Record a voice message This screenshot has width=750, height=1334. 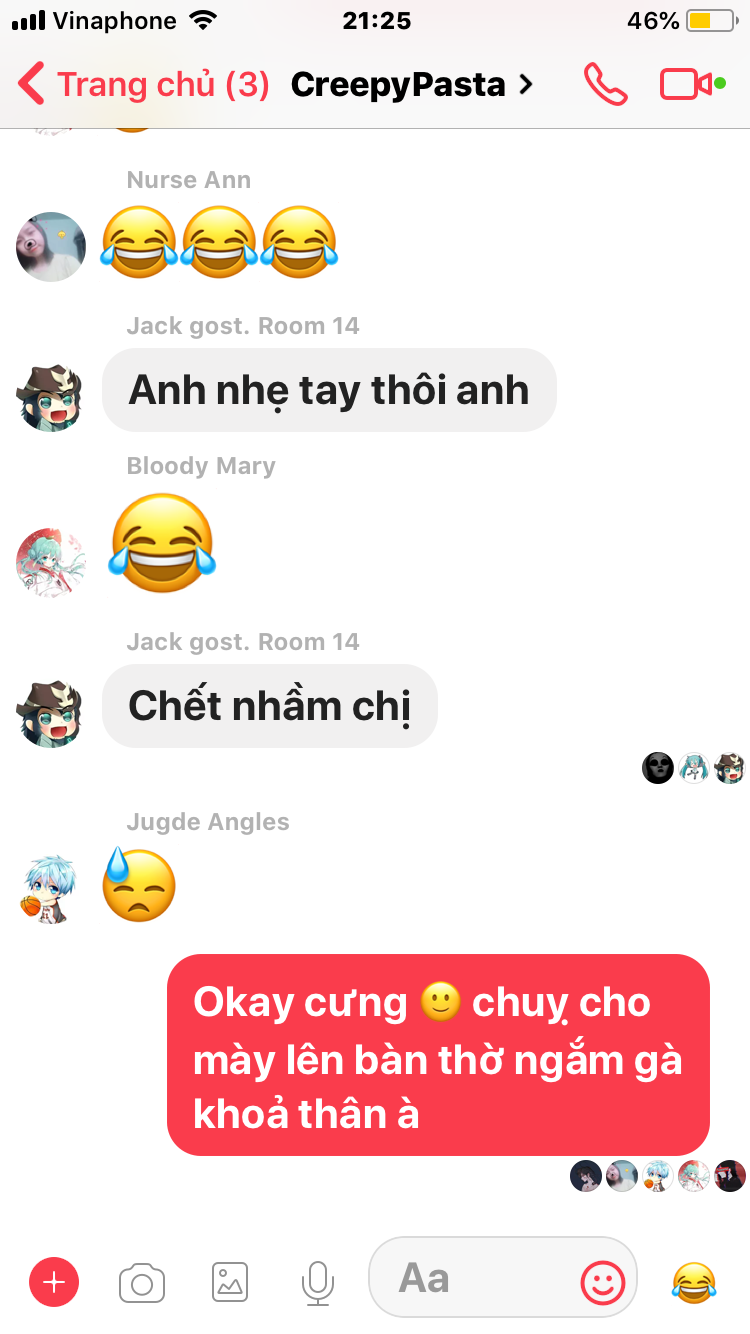pos(317,1282)
